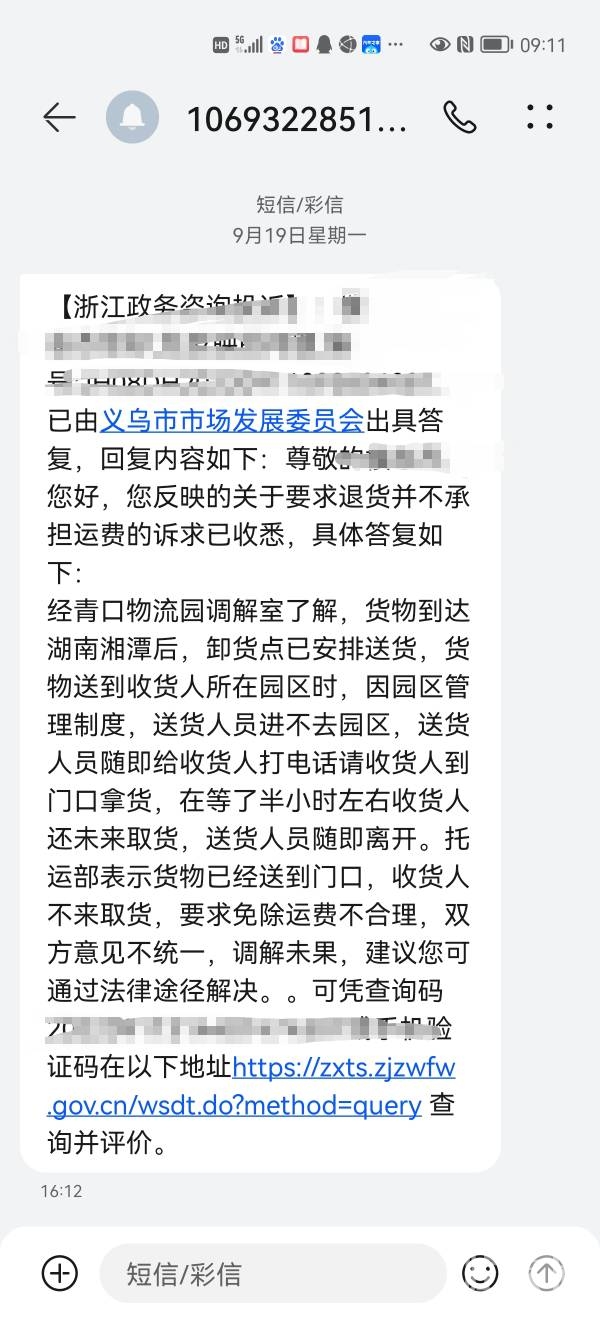
Task: Call the sender number 1069322851
Action: point(460,118)
